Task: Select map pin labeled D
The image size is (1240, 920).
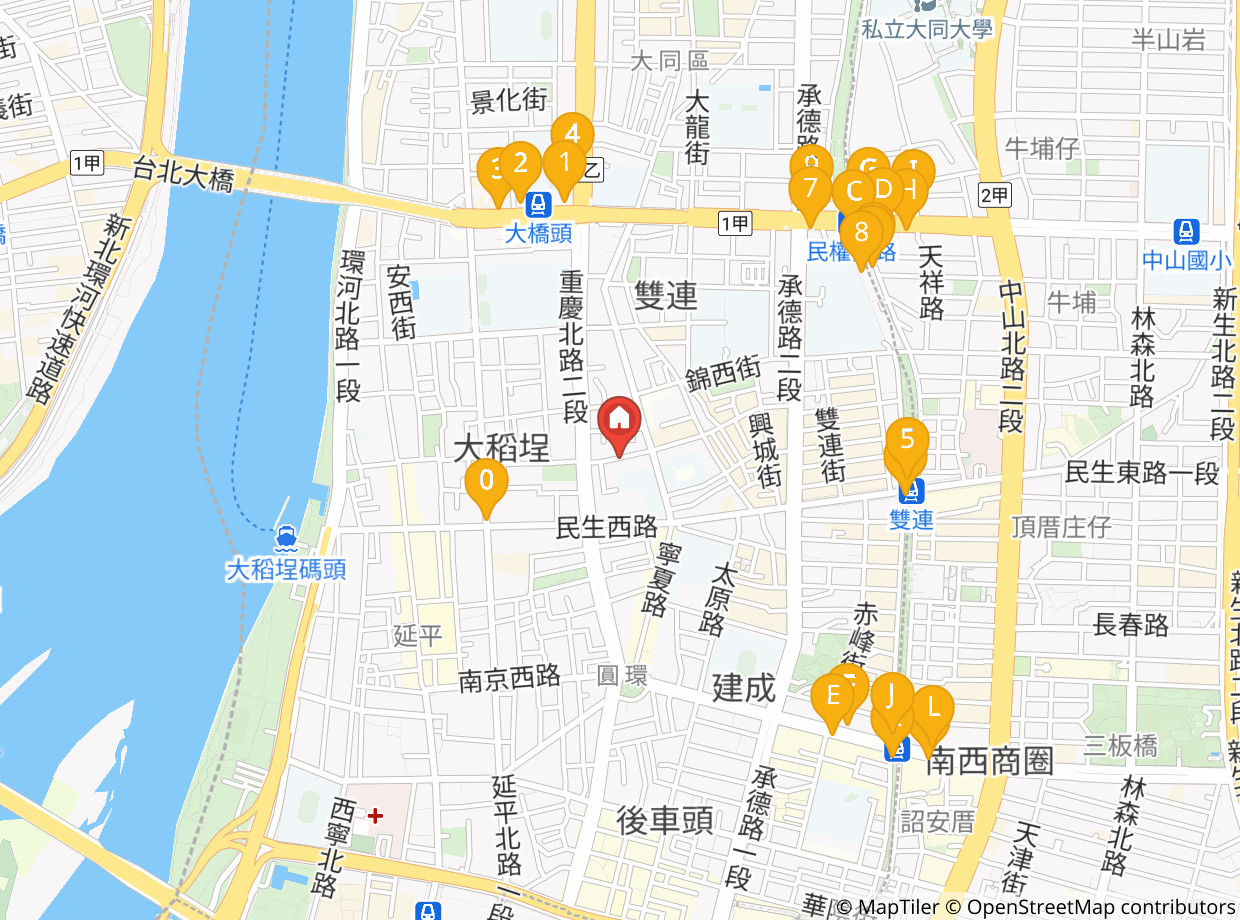Action: (x=882, y=187)
